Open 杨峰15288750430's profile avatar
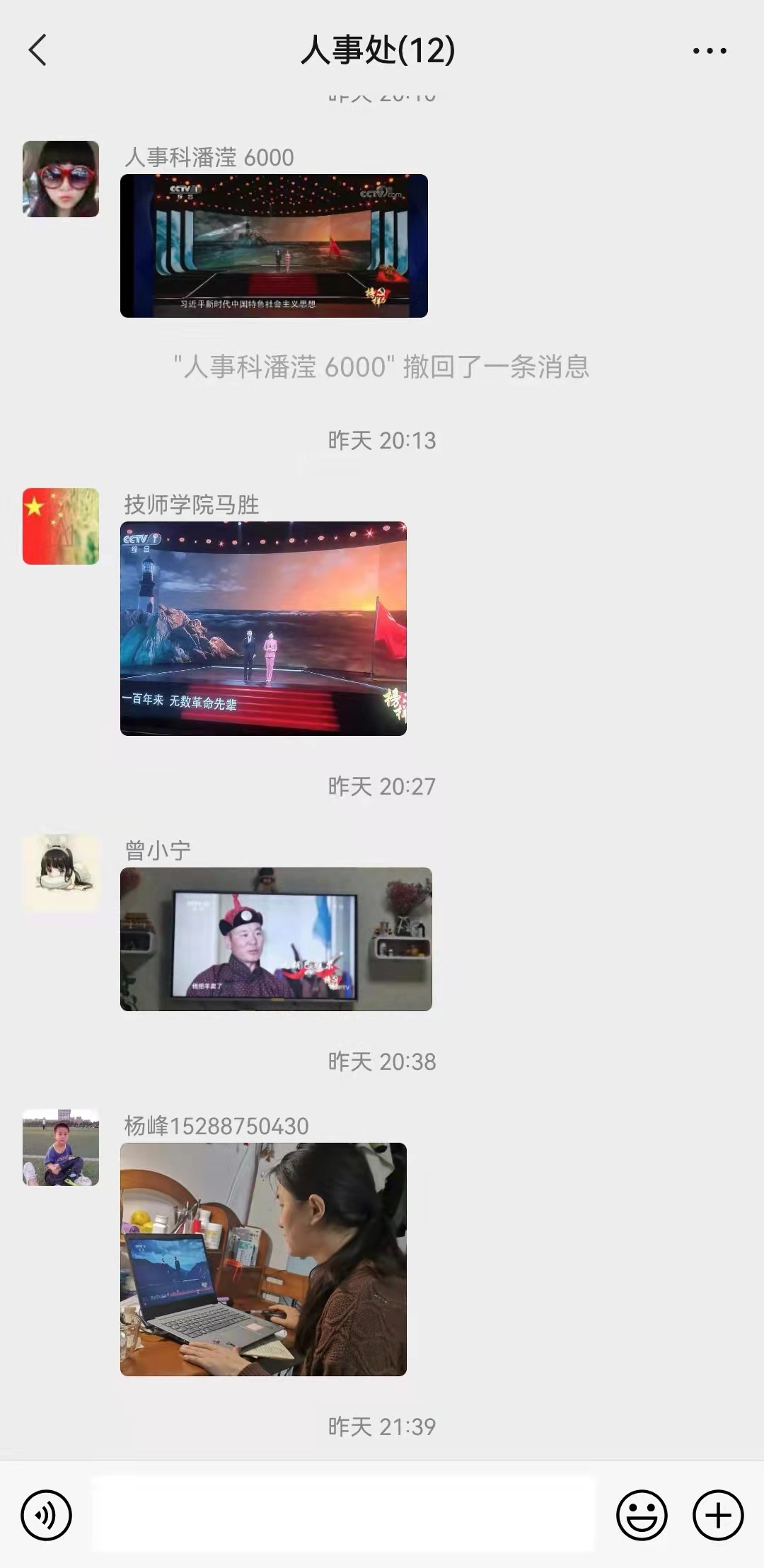 (61, 1147)
